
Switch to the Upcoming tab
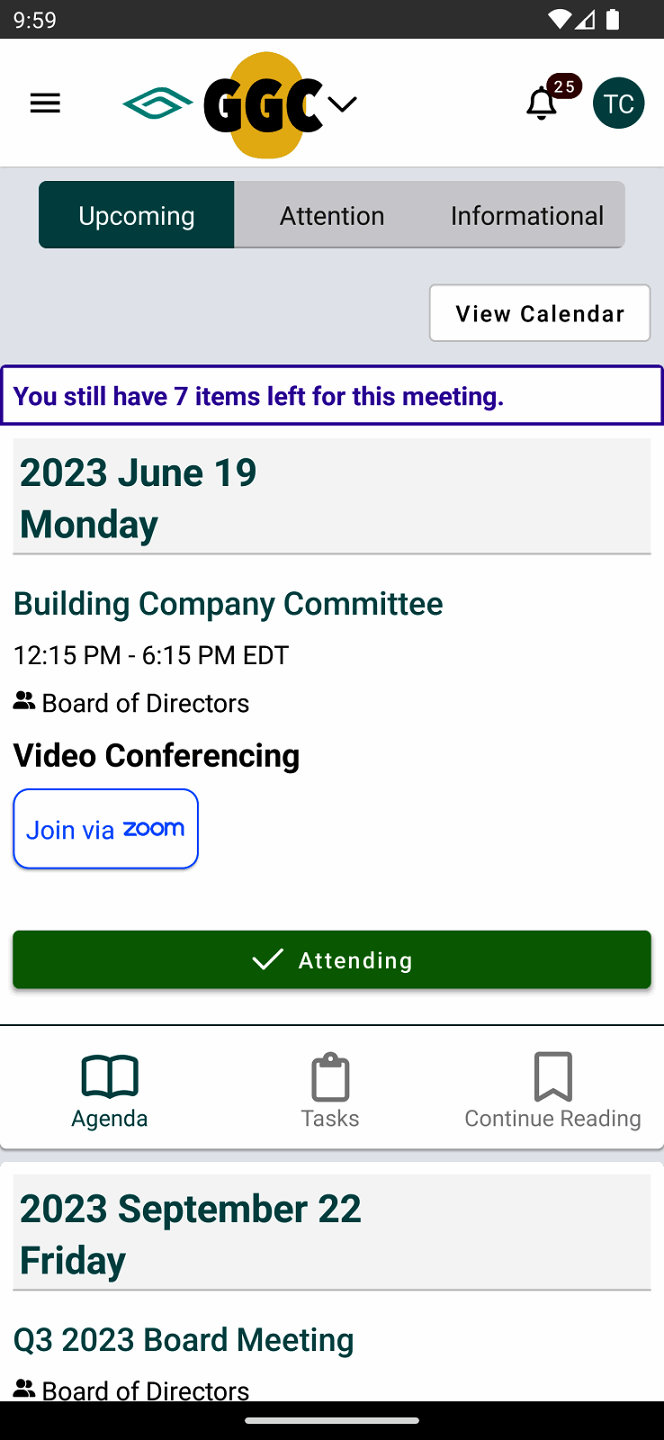coord(137,215)
